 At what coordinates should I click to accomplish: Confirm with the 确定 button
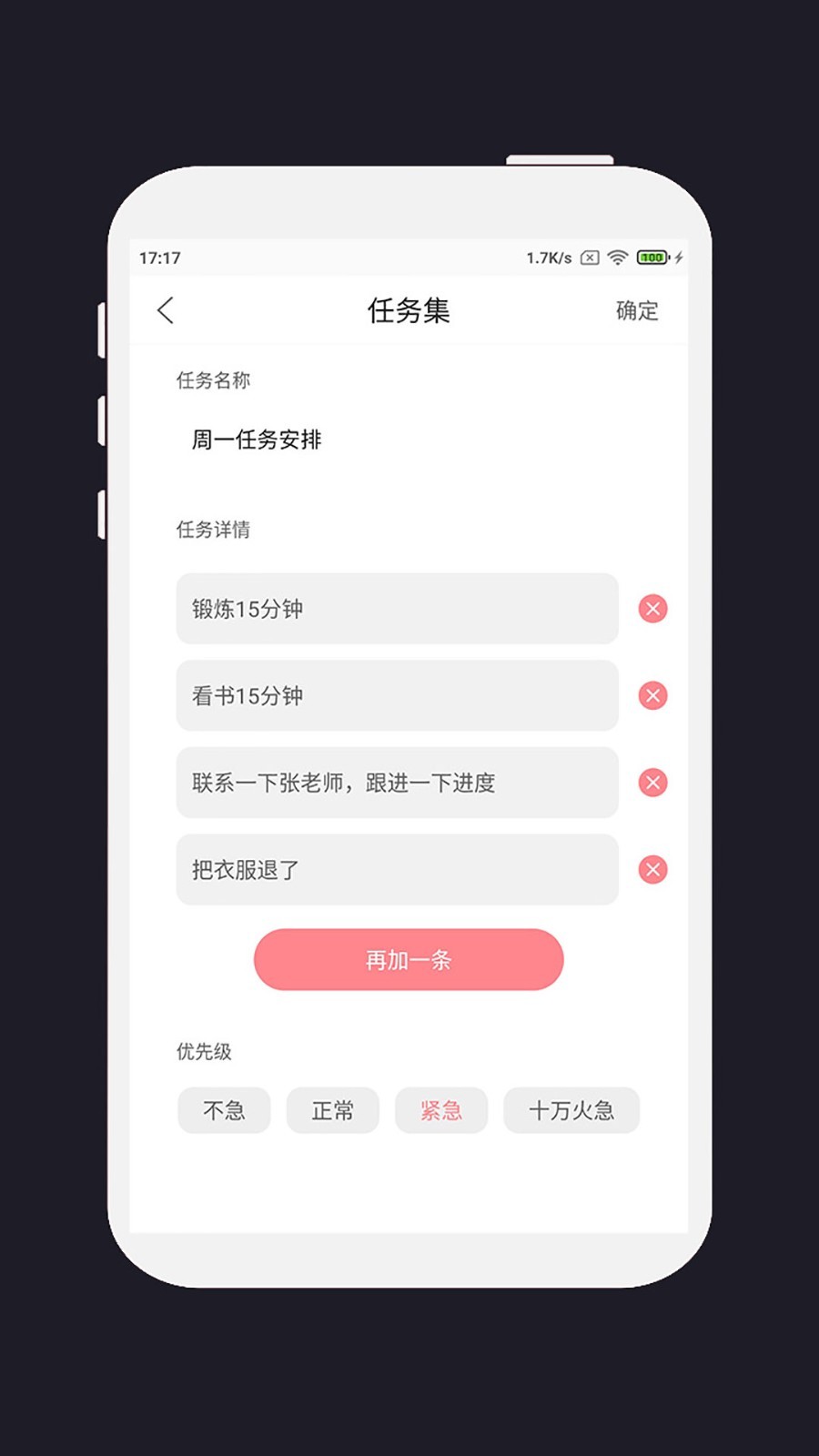(637, 310)
